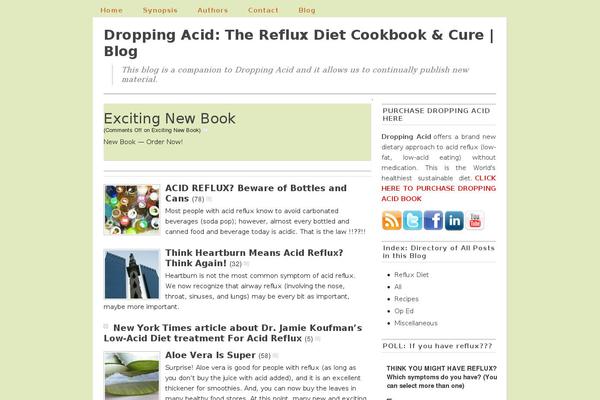Open the LinkedIn icon
This screenshot has height=400, width=600.
[454, 221]
